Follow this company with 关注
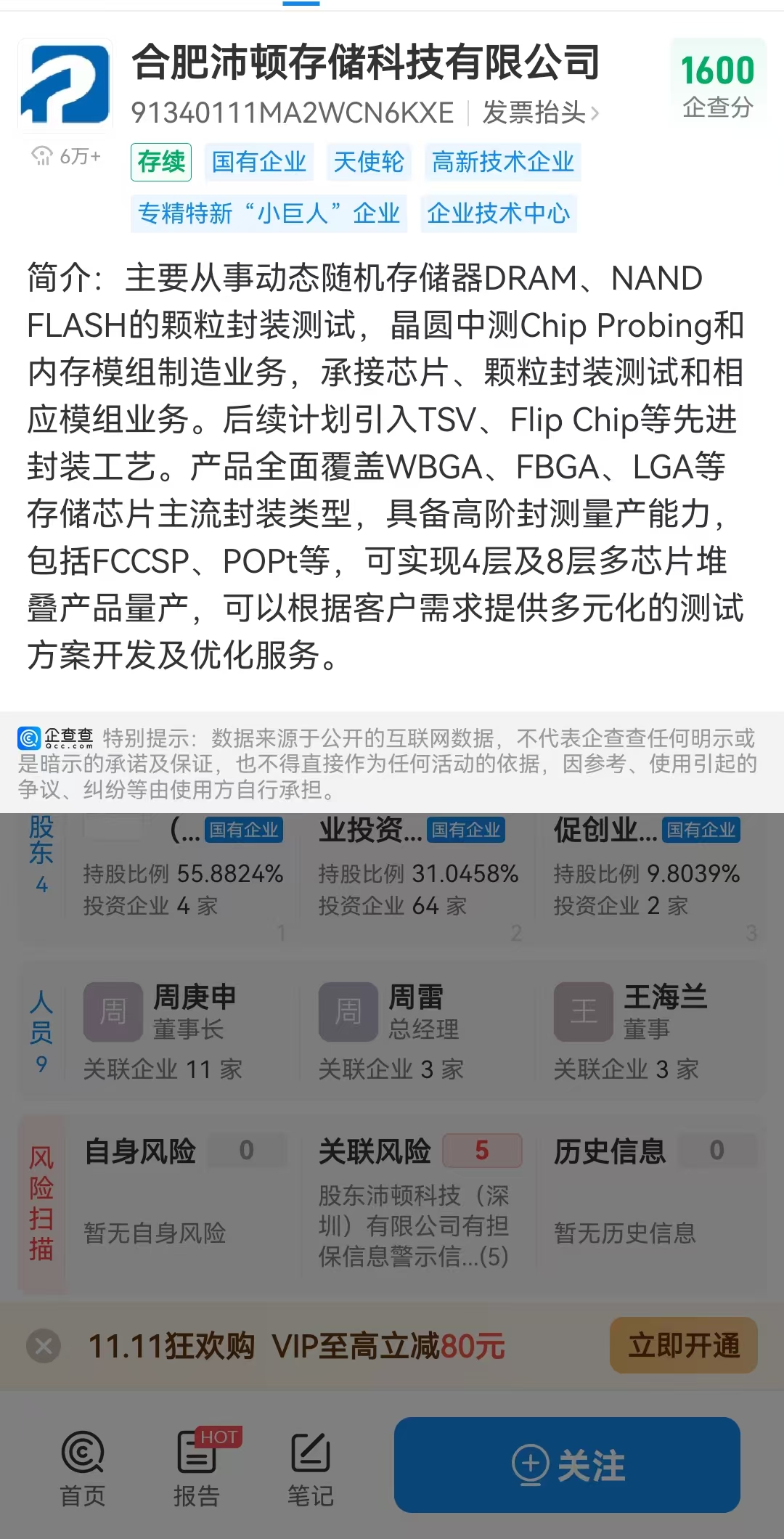The height and width of the screenshot is (1539, 784). point(567,1465)
